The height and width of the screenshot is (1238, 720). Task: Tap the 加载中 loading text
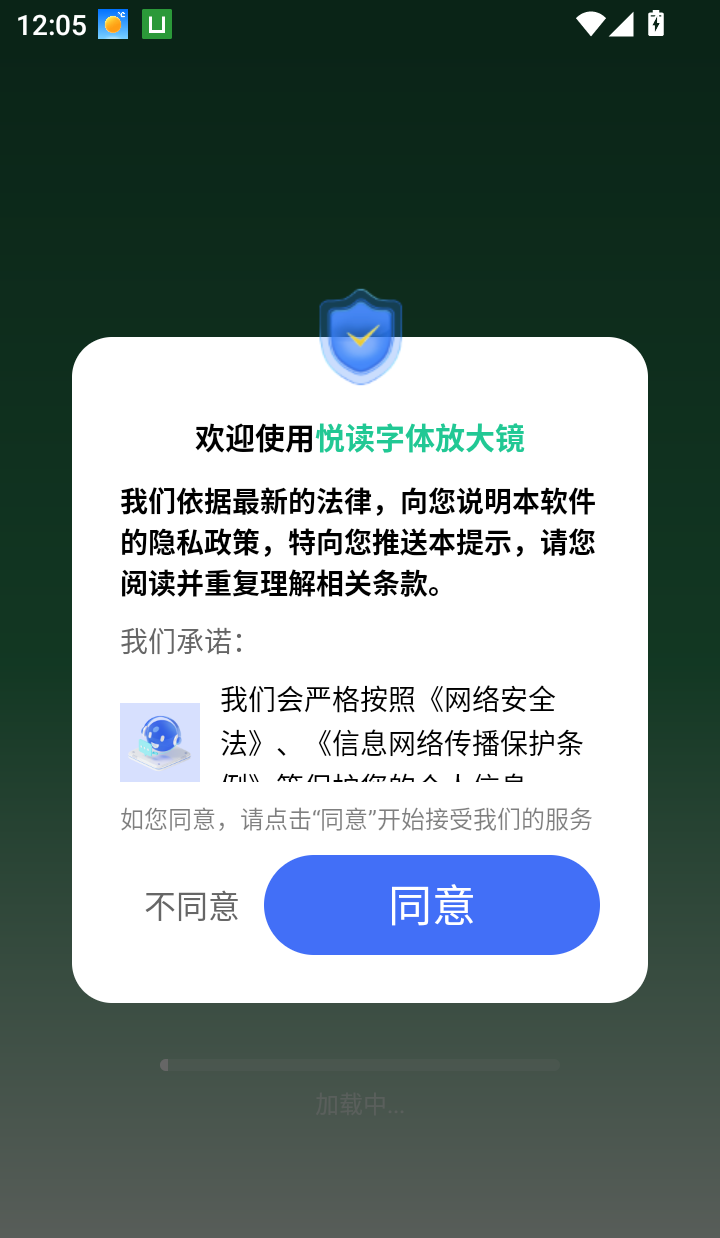(360, 1106)
